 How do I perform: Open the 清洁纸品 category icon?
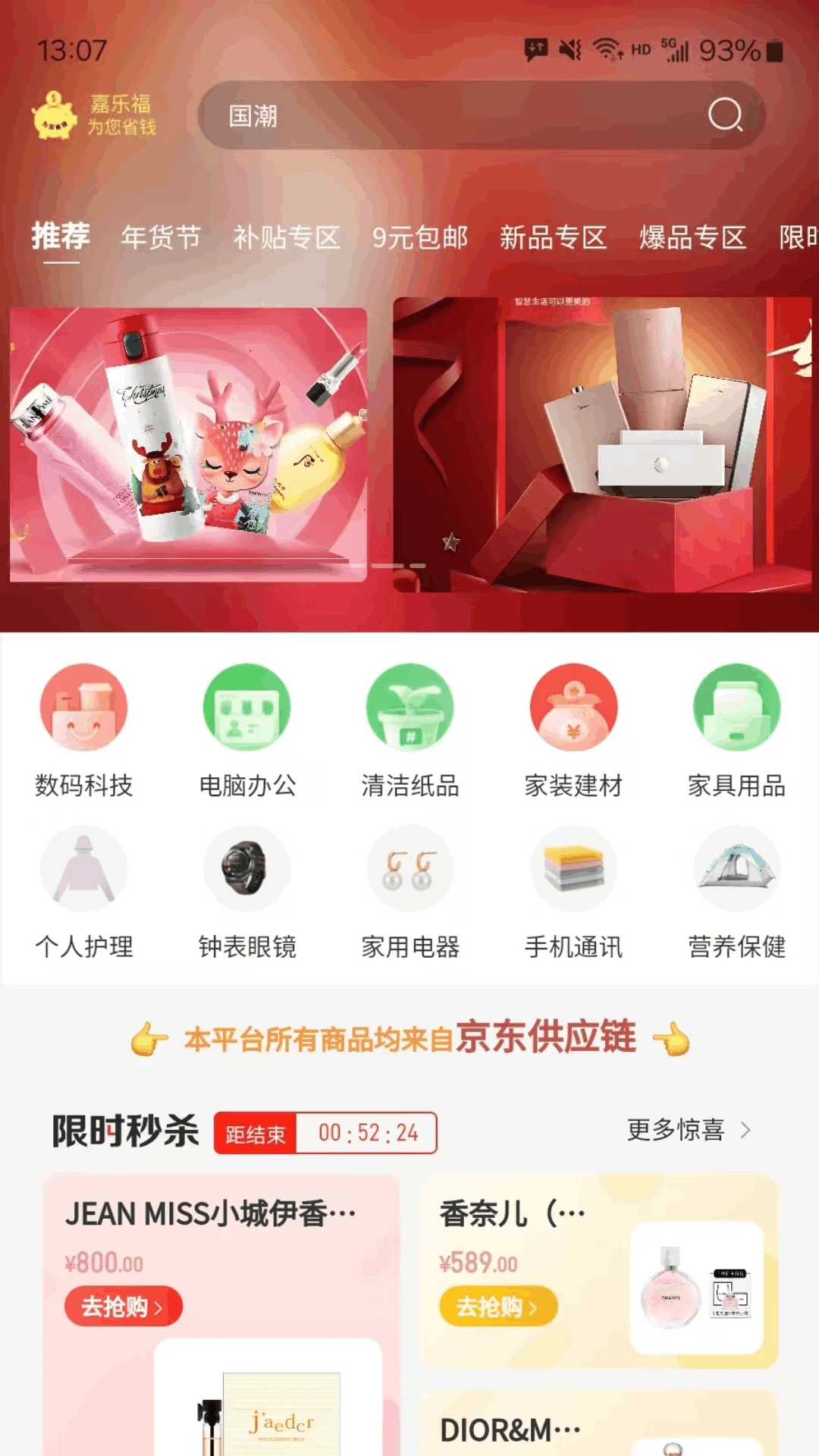(409, 707)
